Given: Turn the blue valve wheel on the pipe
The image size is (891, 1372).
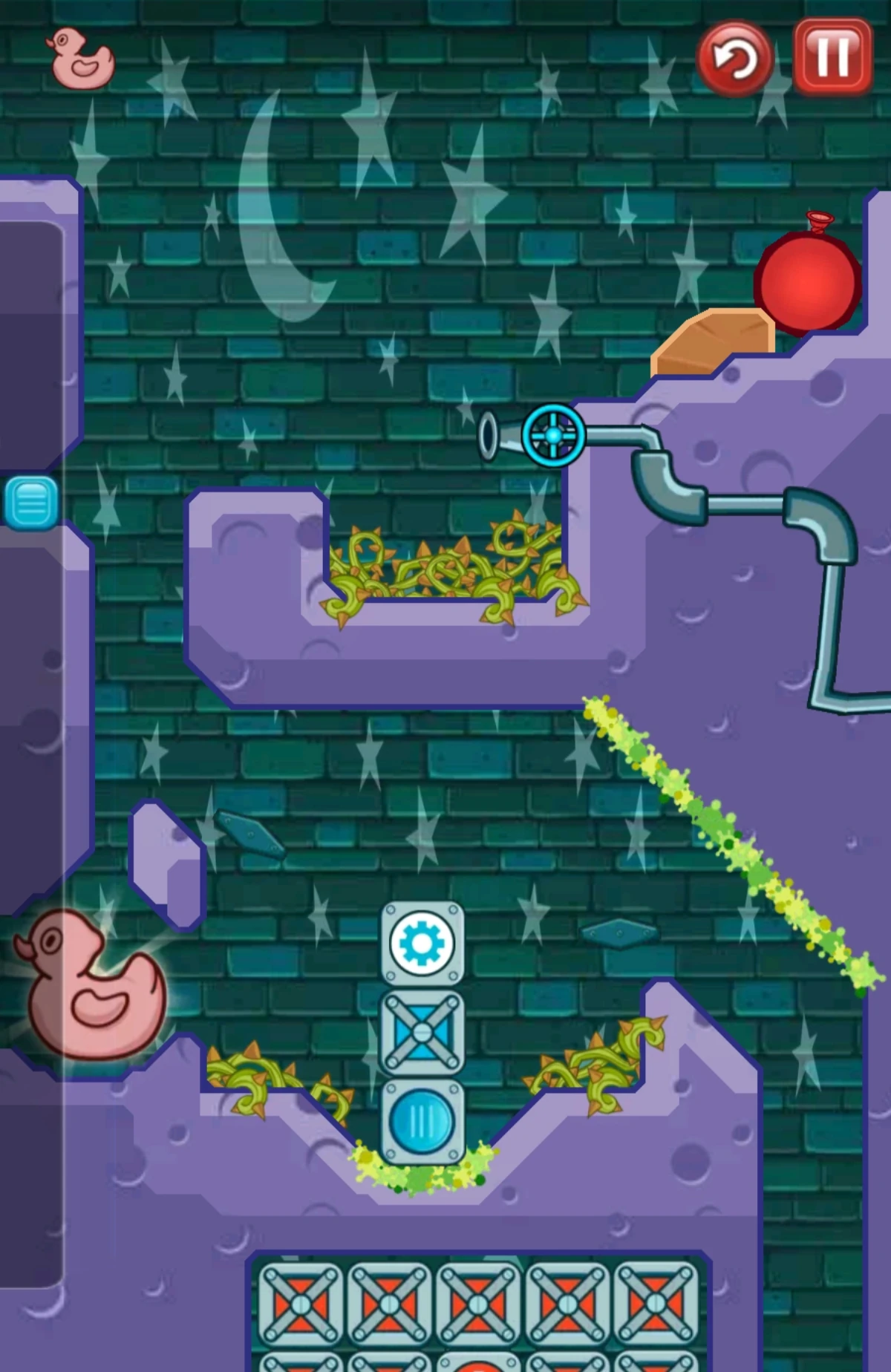Looking at the screenshot, I should click(553, 436).
